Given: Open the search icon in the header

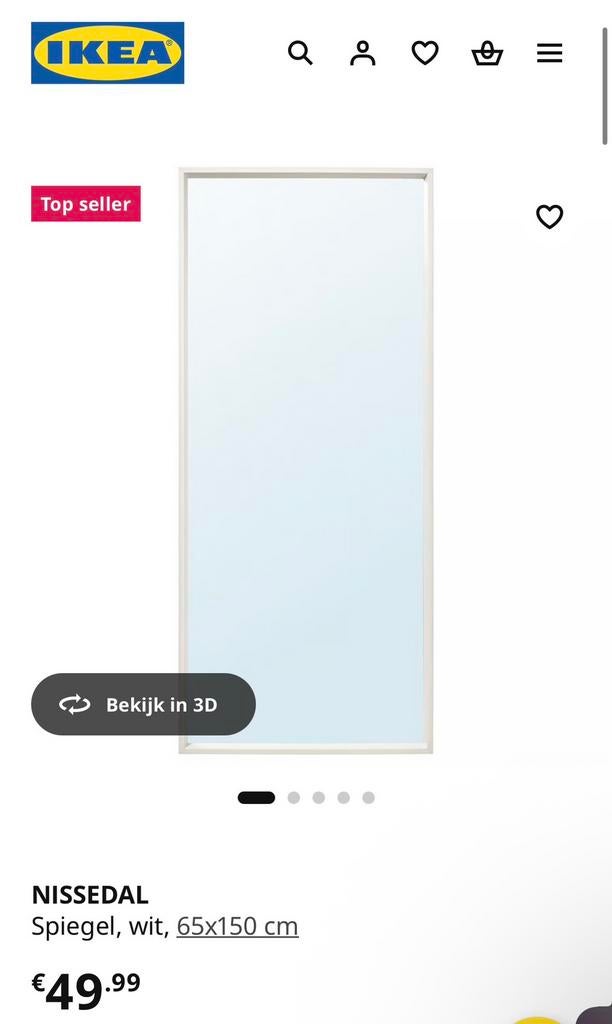Looking at the screenshot, I should point(300,52).
